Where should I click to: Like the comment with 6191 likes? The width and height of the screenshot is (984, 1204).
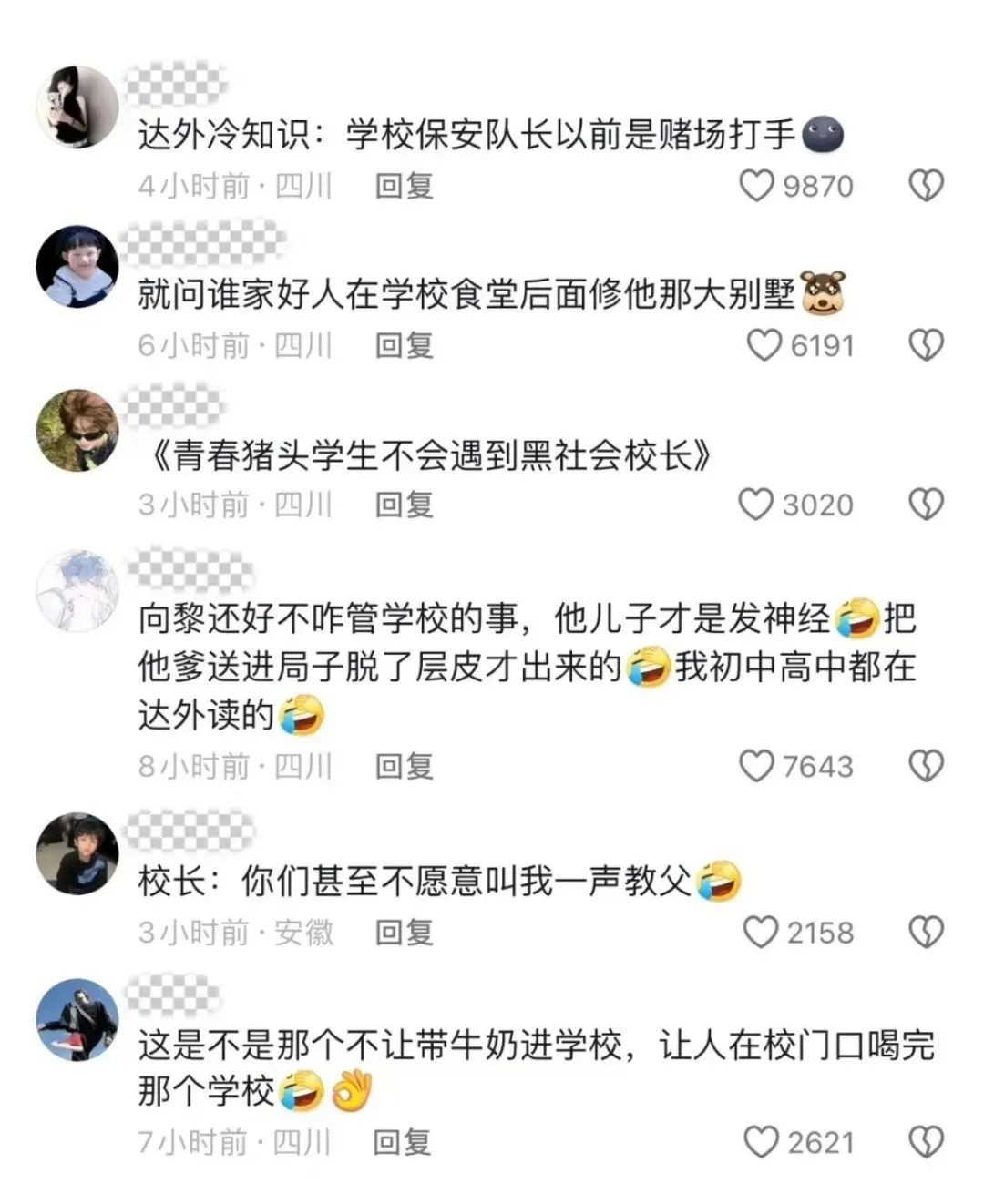764,345
